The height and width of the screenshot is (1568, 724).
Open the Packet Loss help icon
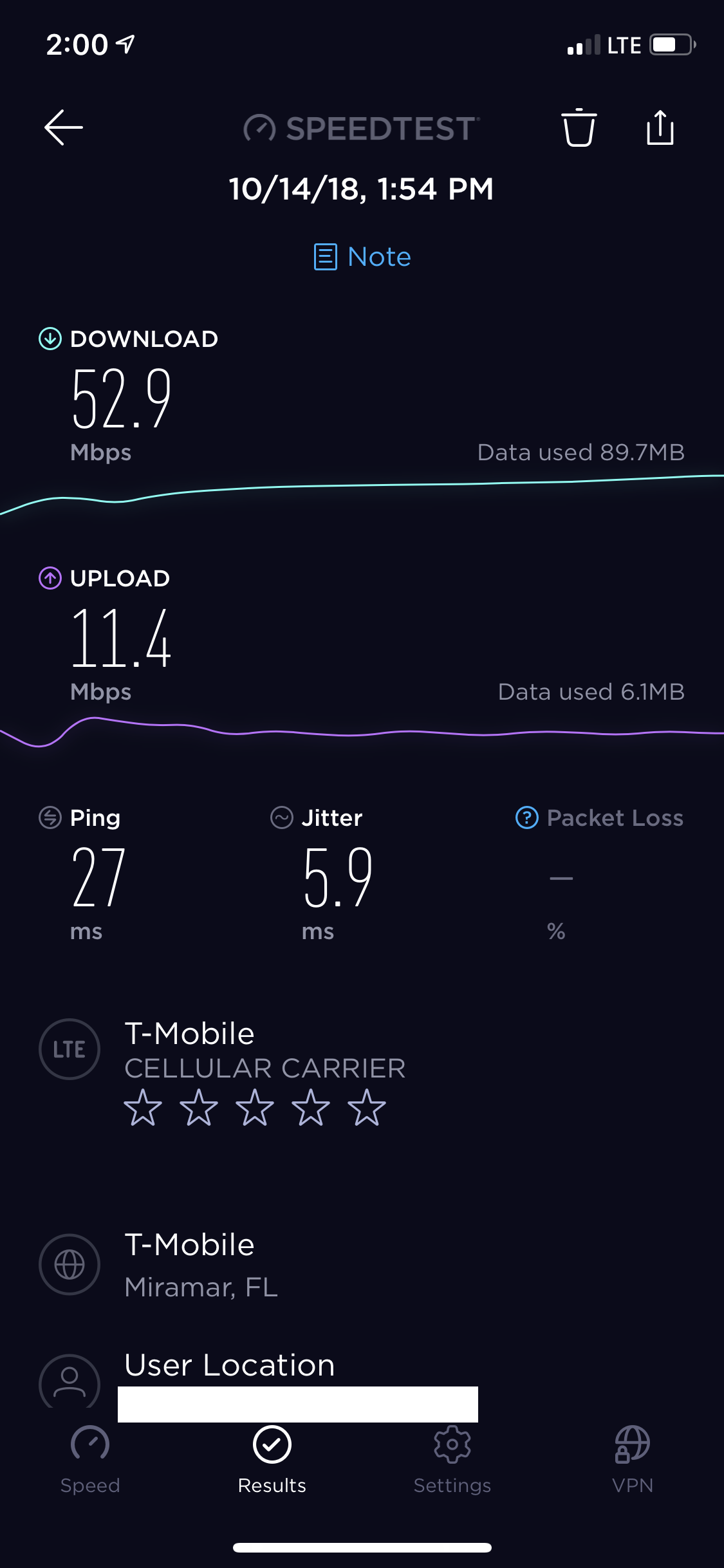point(527,817)
